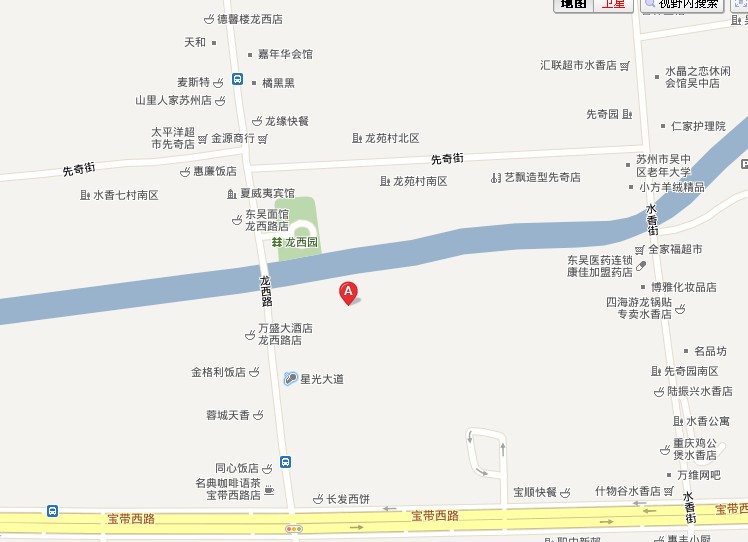The width and height of the screenshot is (748, 542).
Task: Switch to 卫星 satellite view
Action: (613, 4)
